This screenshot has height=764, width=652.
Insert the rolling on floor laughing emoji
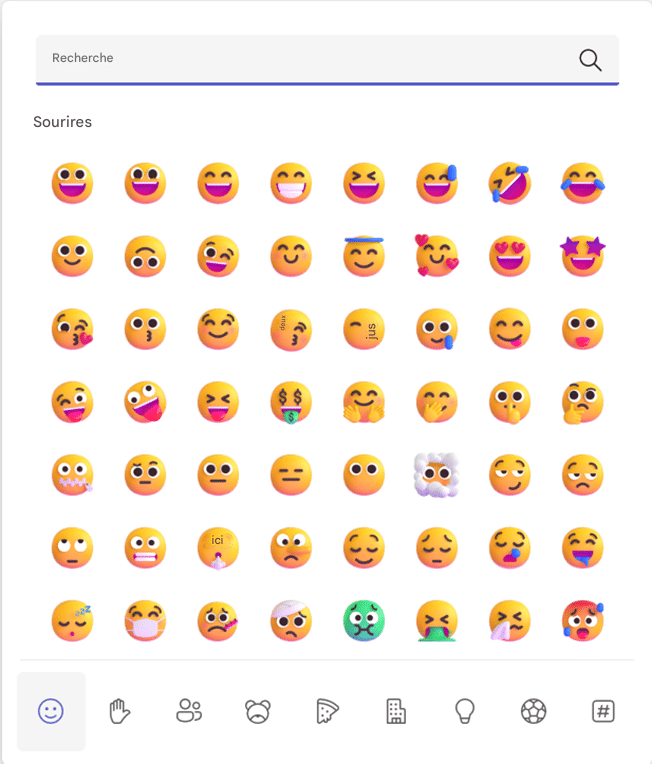pos(509,184)
